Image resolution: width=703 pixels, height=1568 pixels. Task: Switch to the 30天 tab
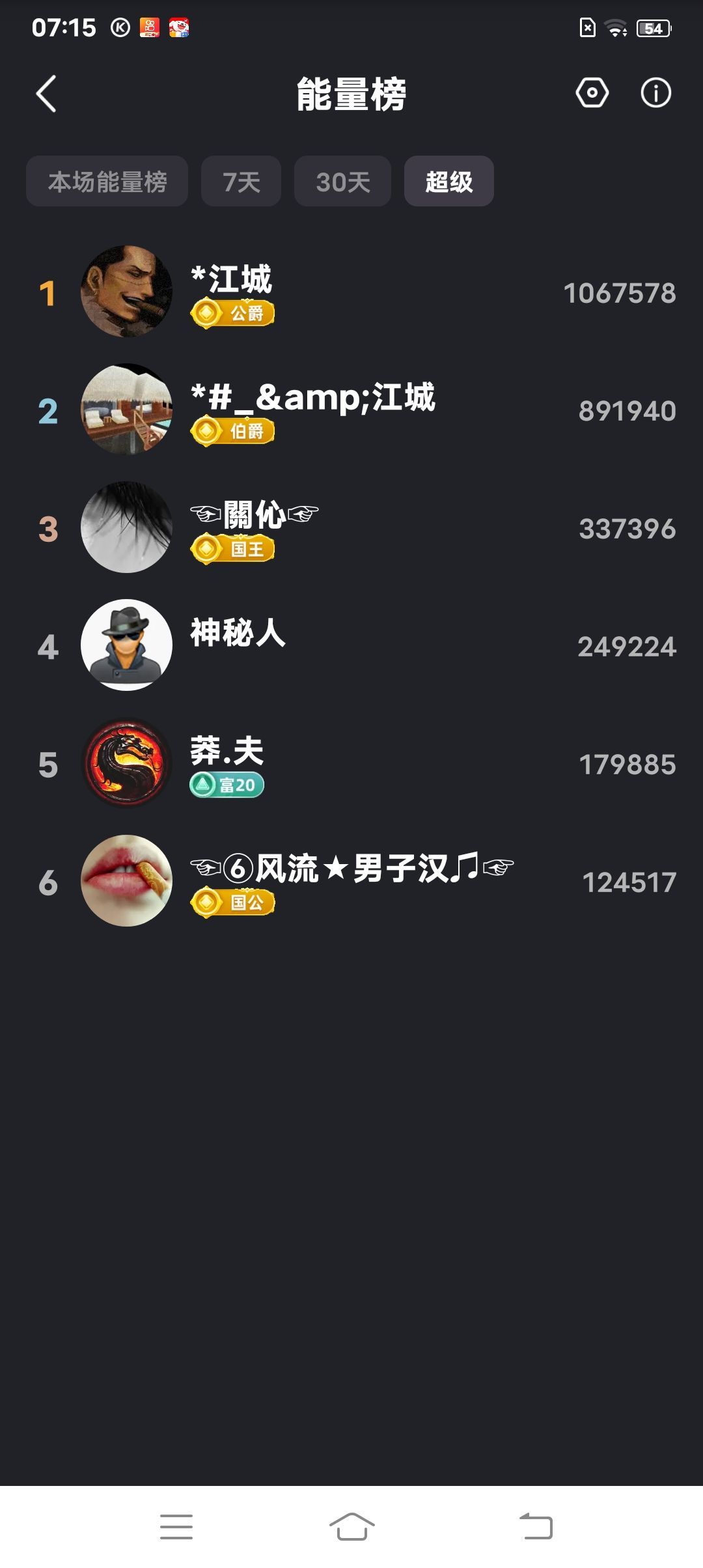click(341, 181)
